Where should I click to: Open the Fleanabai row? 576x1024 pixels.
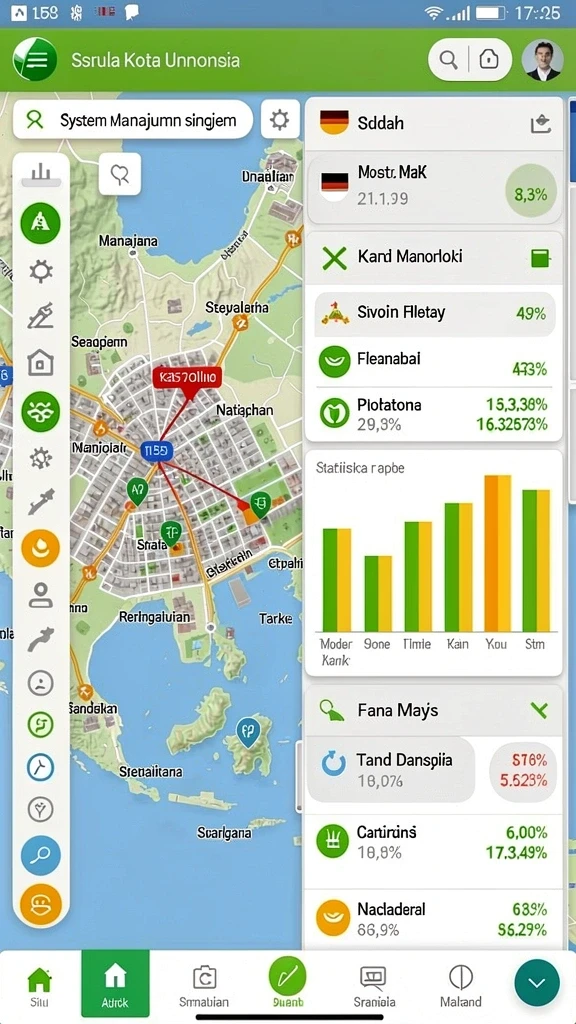click(435, 362)
